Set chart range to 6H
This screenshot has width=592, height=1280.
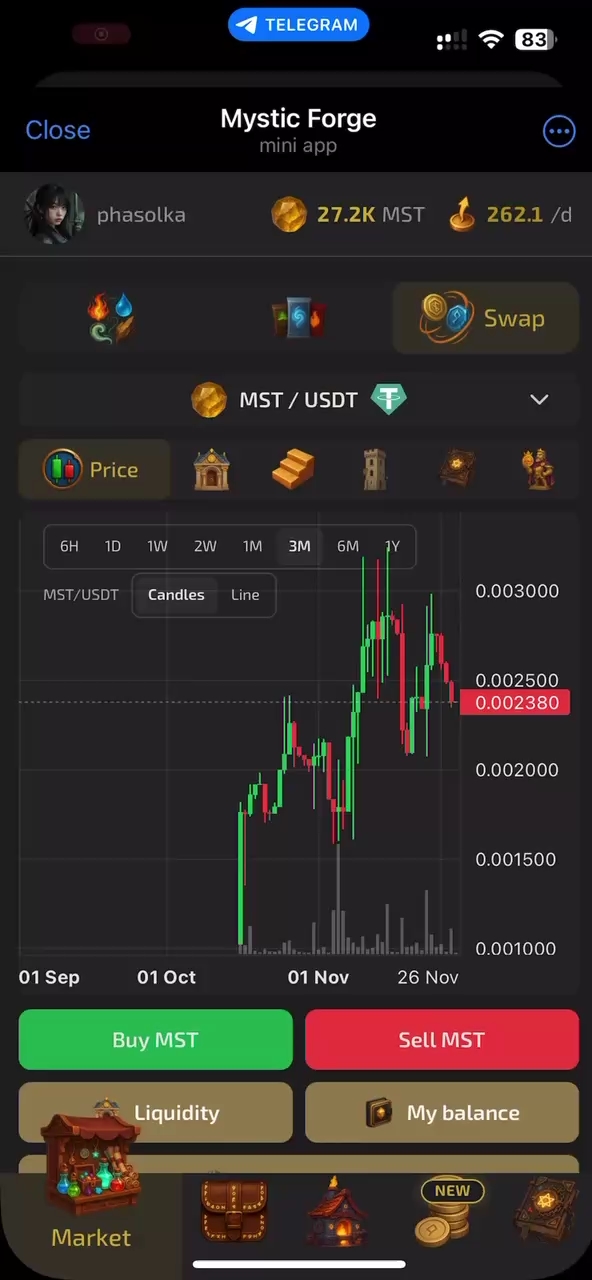tap(69, 546)
